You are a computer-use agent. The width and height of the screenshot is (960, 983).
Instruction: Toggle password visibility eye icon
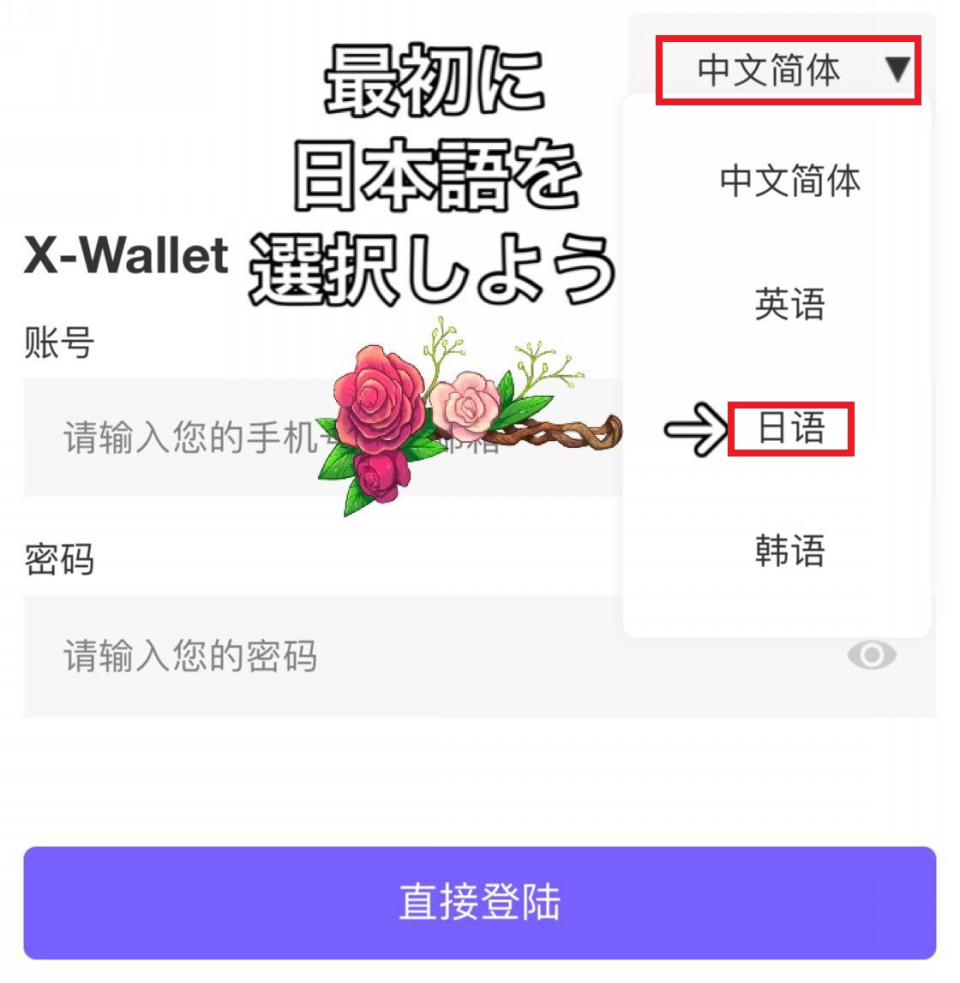(x=872, y=656)
